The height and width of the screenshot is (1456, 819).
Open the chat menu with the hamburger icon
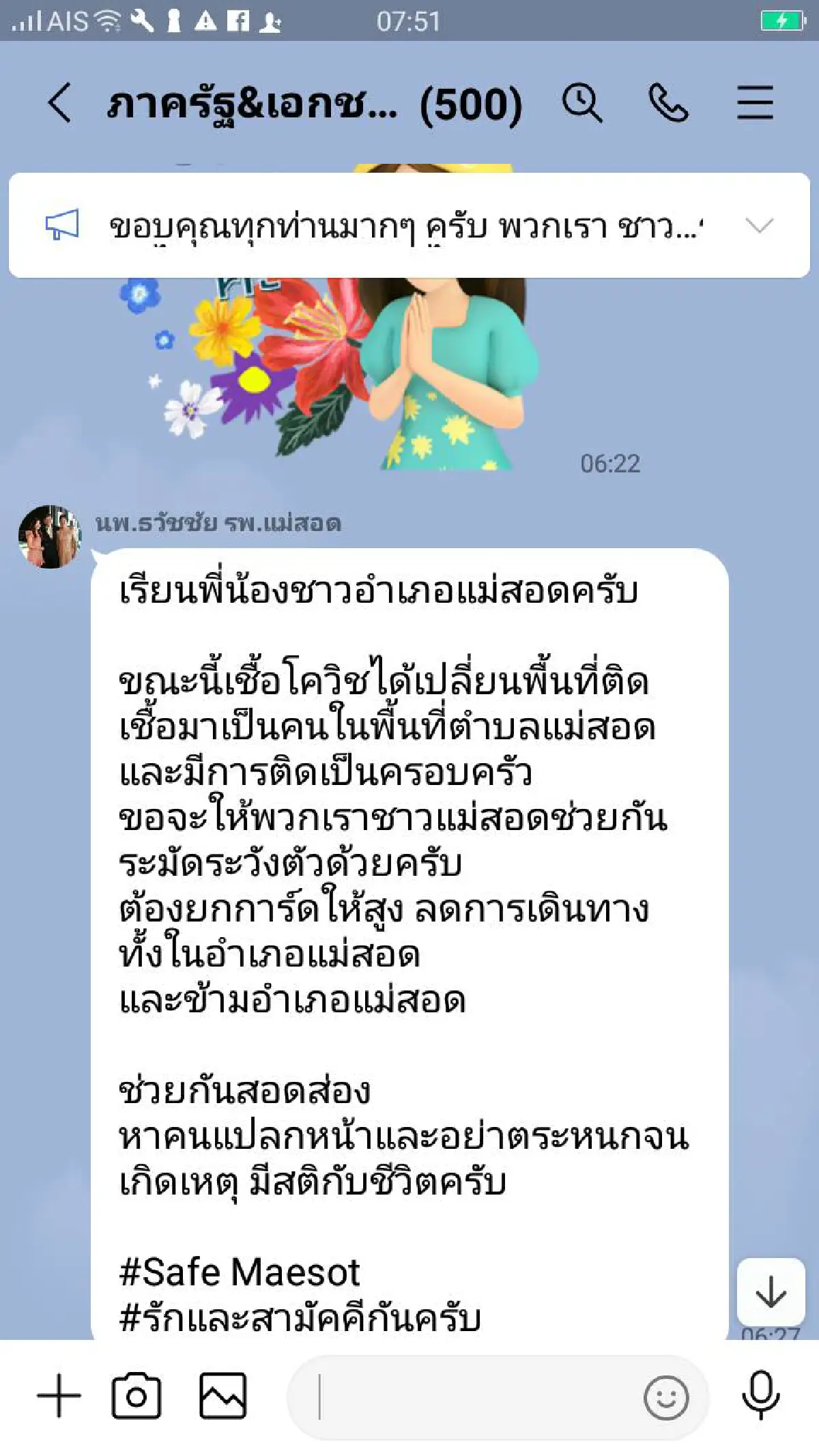click(755, 102)
